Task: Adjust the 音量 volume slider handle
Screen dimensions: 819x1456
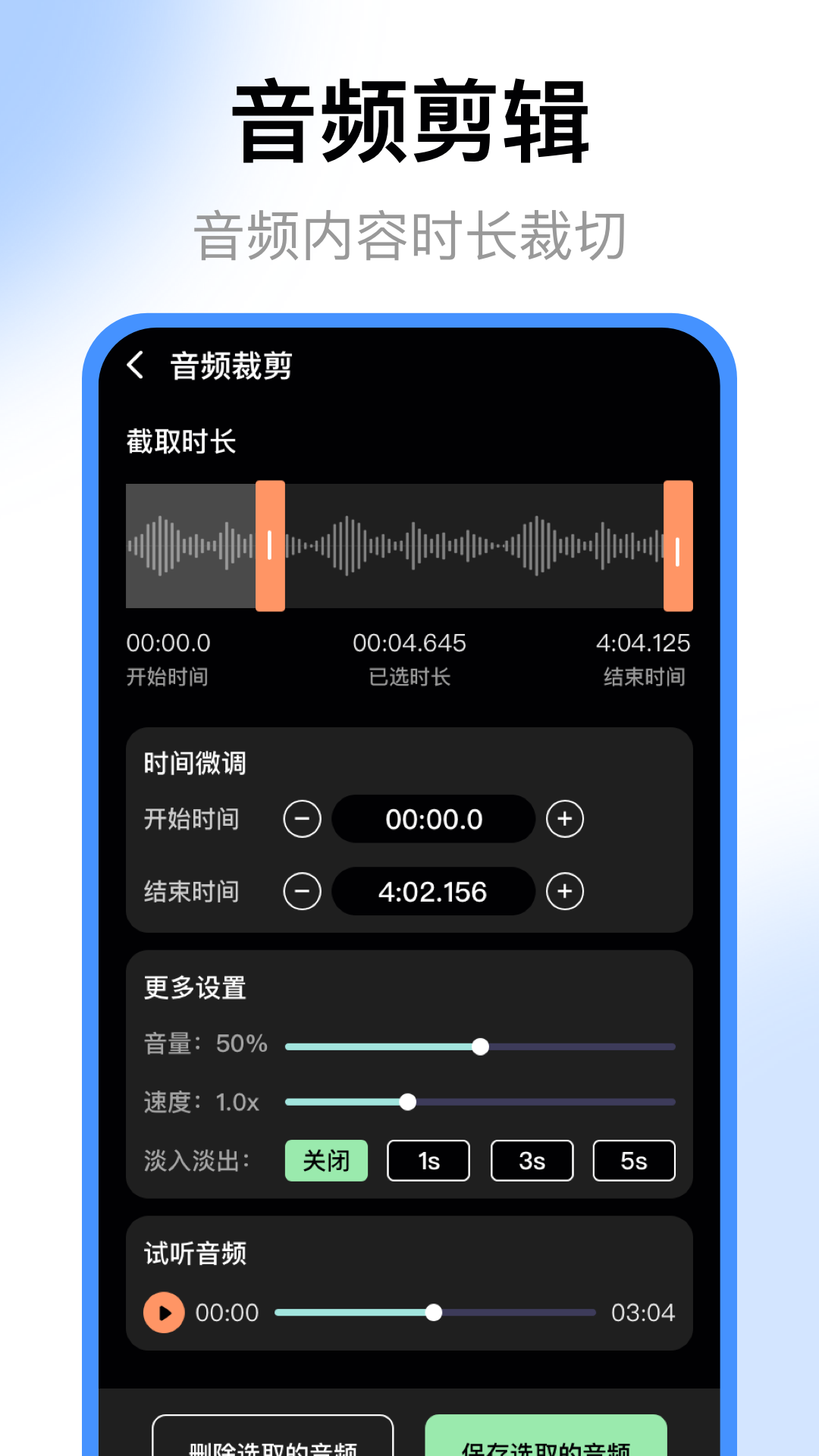Action: coord(481,1046)
